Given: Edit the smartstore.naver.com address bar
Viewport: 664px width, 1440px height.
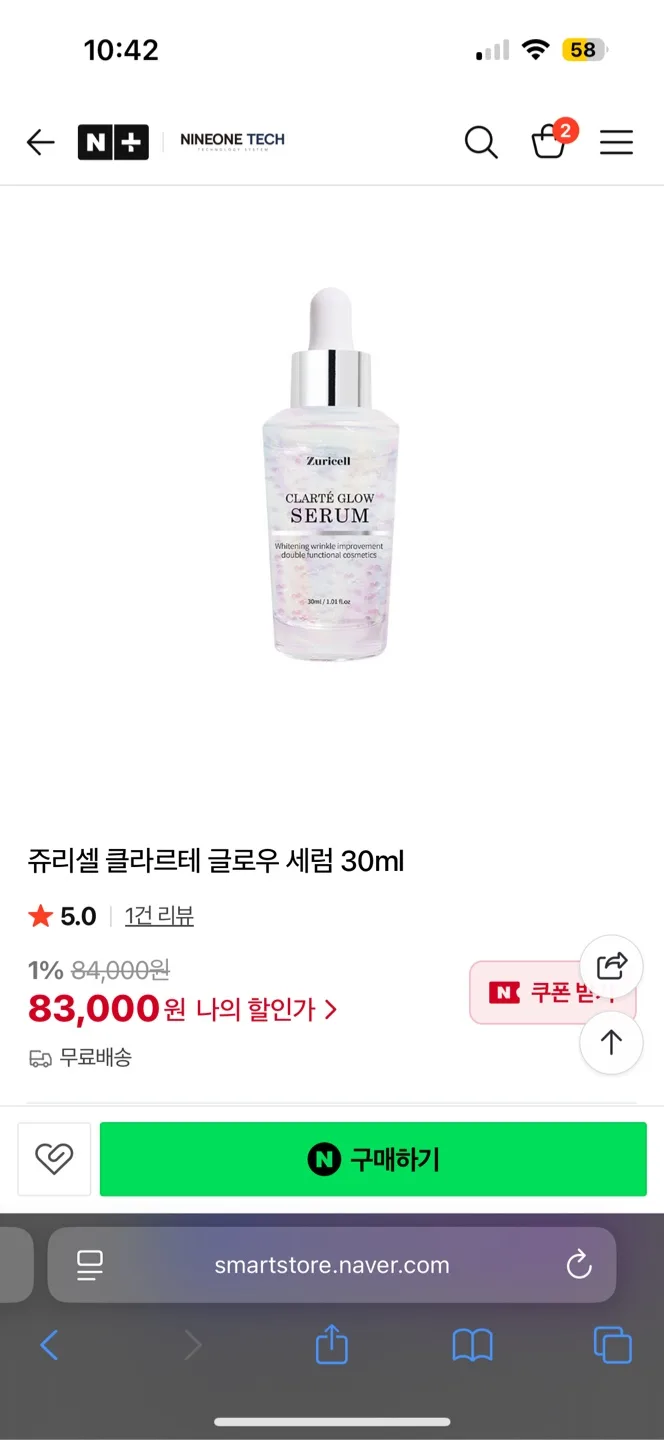Looking at the screenshot, I should coord(331,1265).
